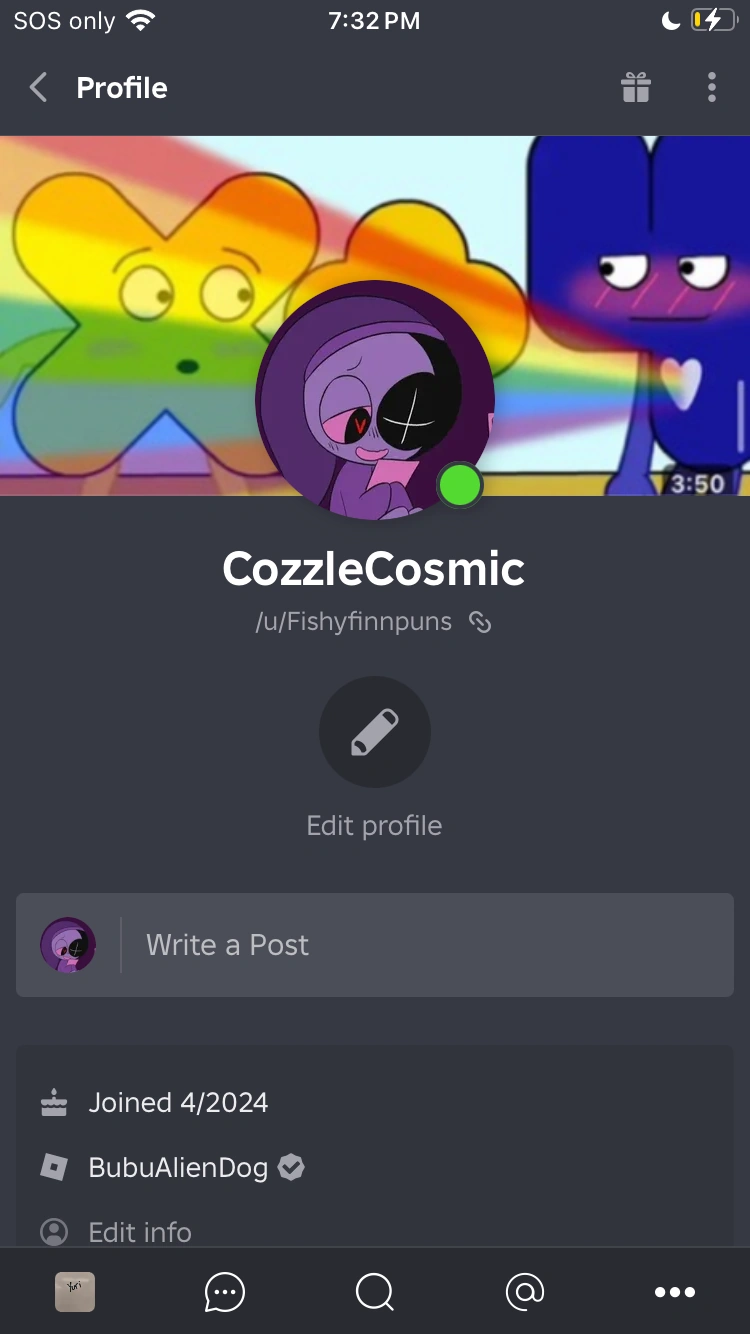The image size is (750, 1334).
Task: Tap the person icon next to Edit info
Action: [53, 1232]
